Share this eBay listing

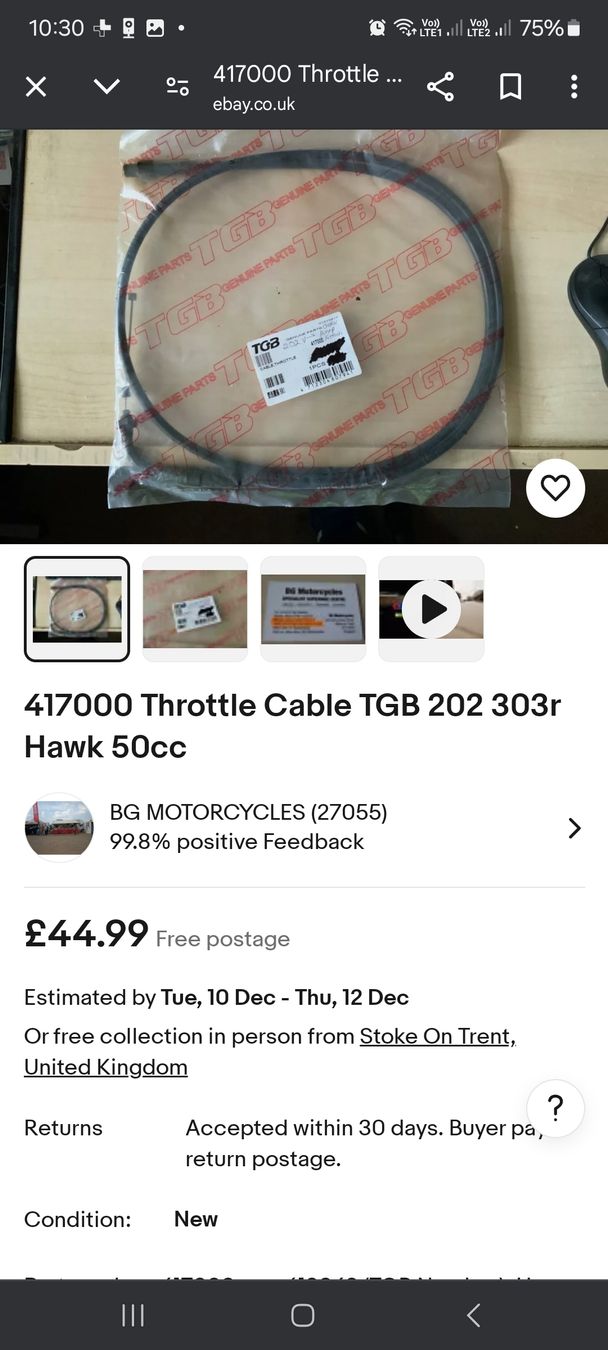pos(440,87)
